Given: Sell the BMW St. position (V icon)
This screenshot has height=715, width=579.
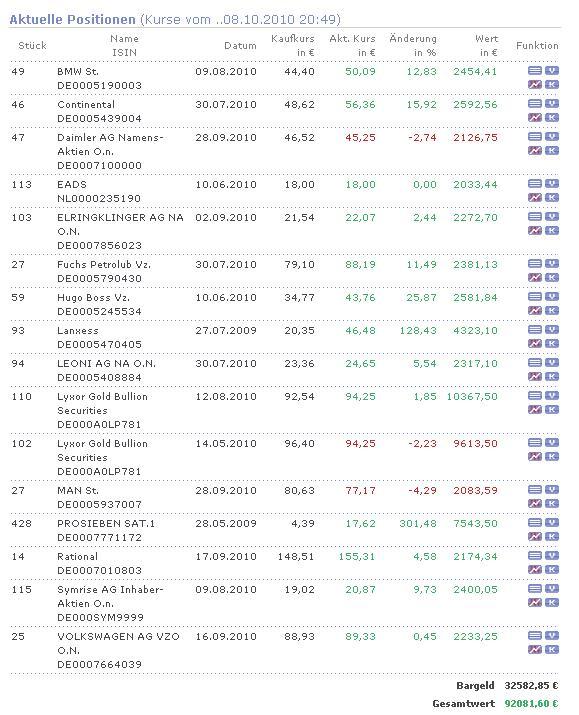Looking at the screenshot, I should point(552,71).
